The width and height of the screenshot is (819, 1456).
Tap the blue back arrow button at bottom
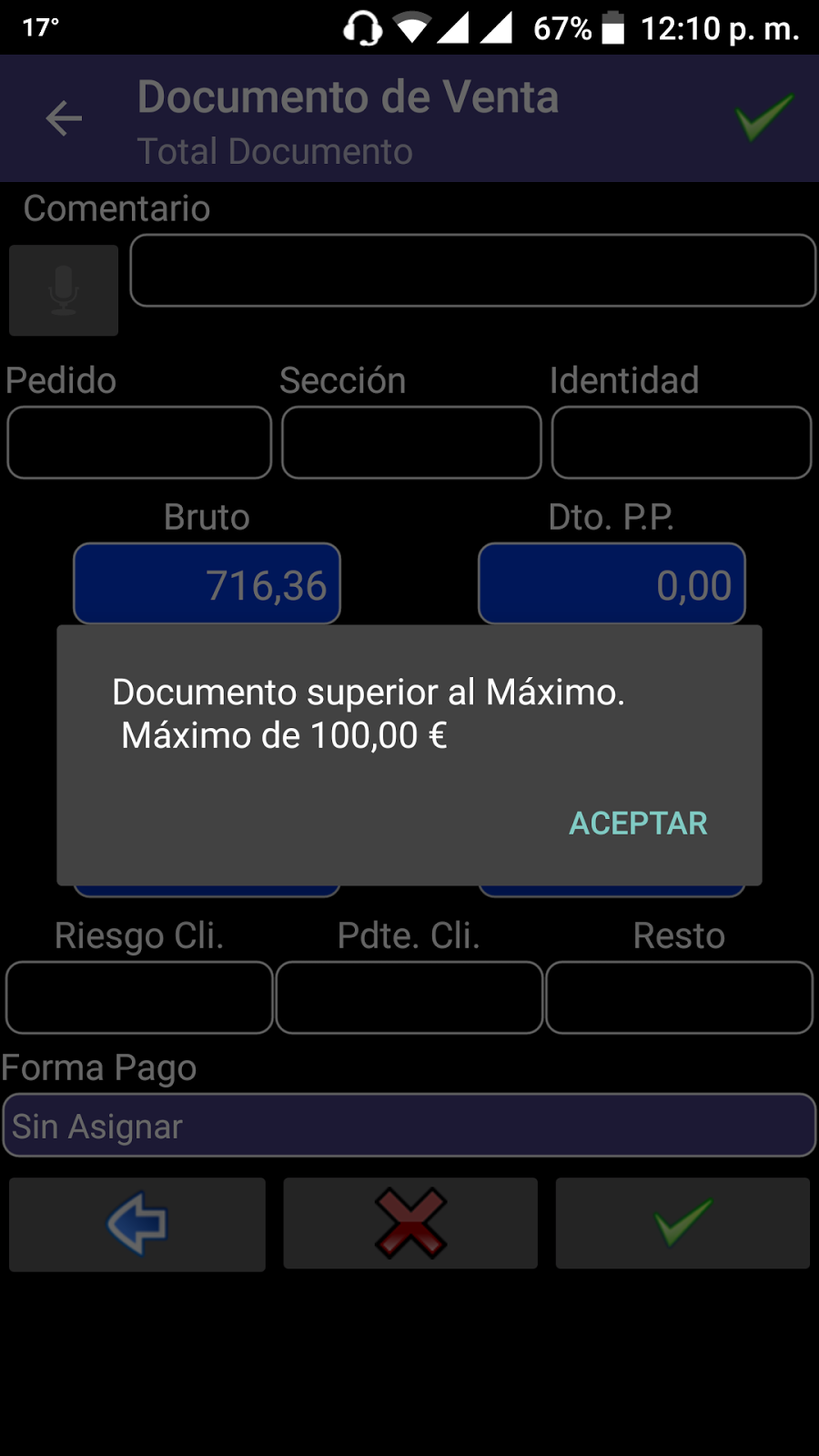(137, 1224)
